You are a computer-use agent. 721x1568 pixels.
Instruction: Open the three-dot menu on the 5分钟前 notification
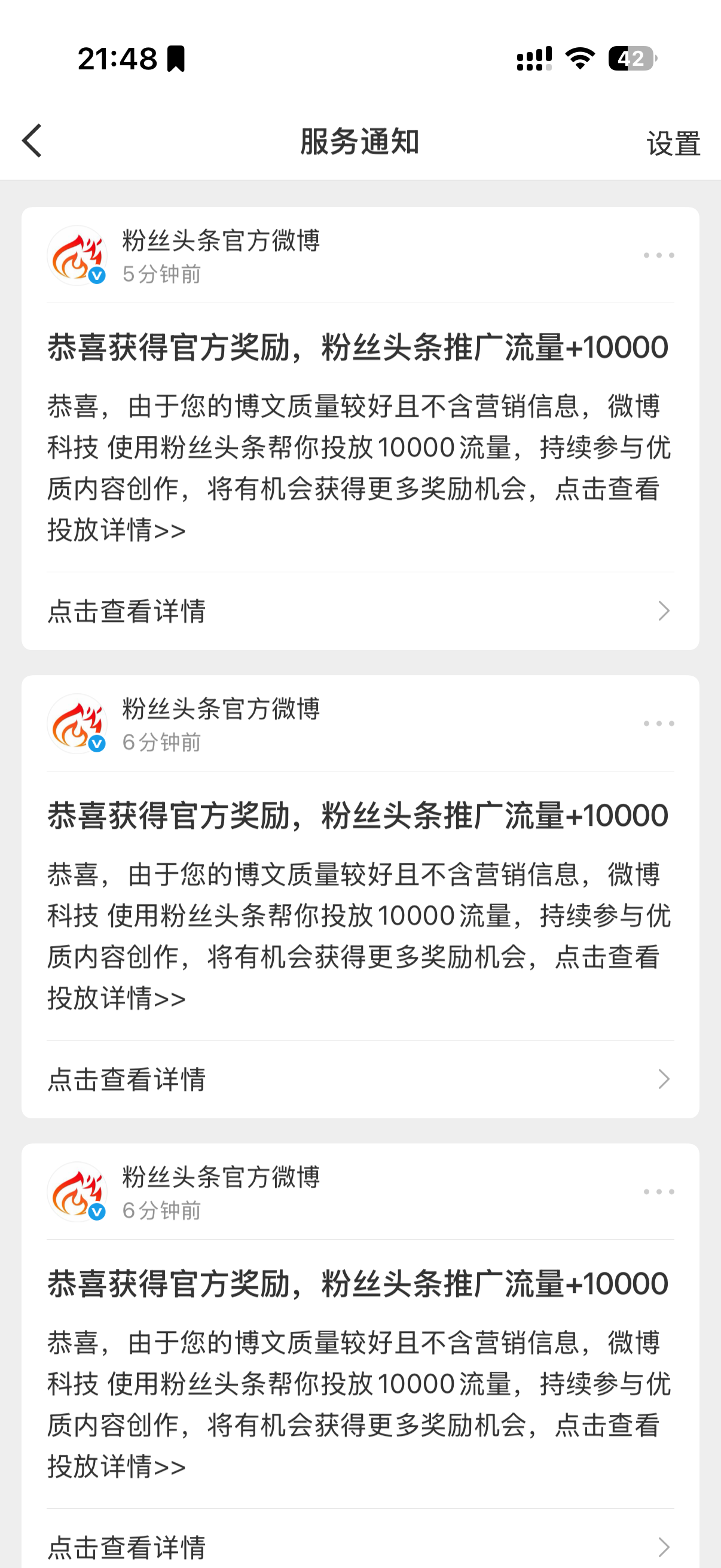coord(659,255)
